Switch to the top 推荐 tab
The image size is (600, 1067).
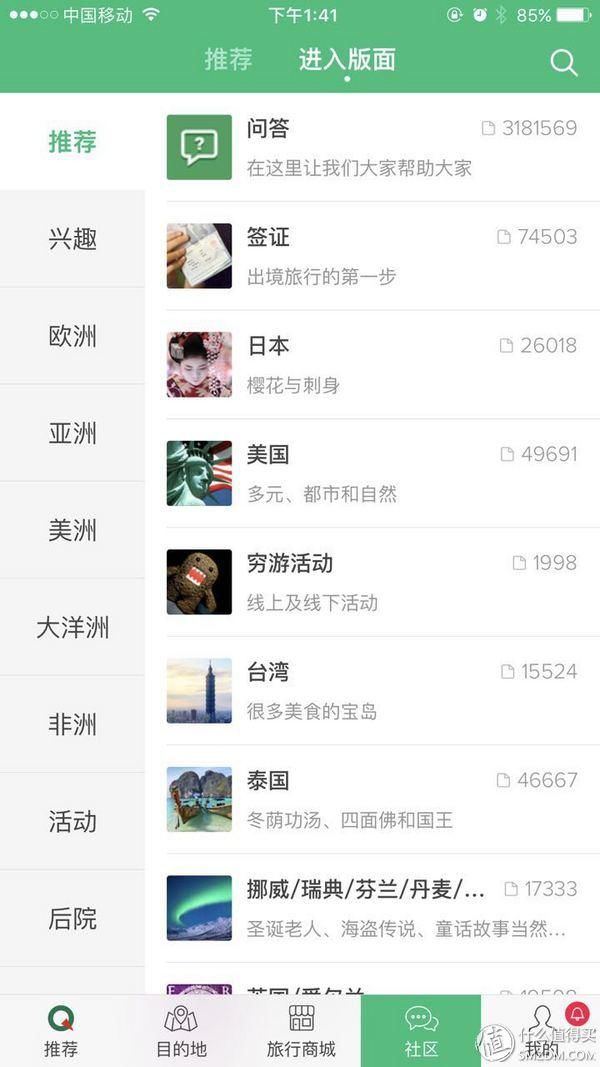click(228, 59)
